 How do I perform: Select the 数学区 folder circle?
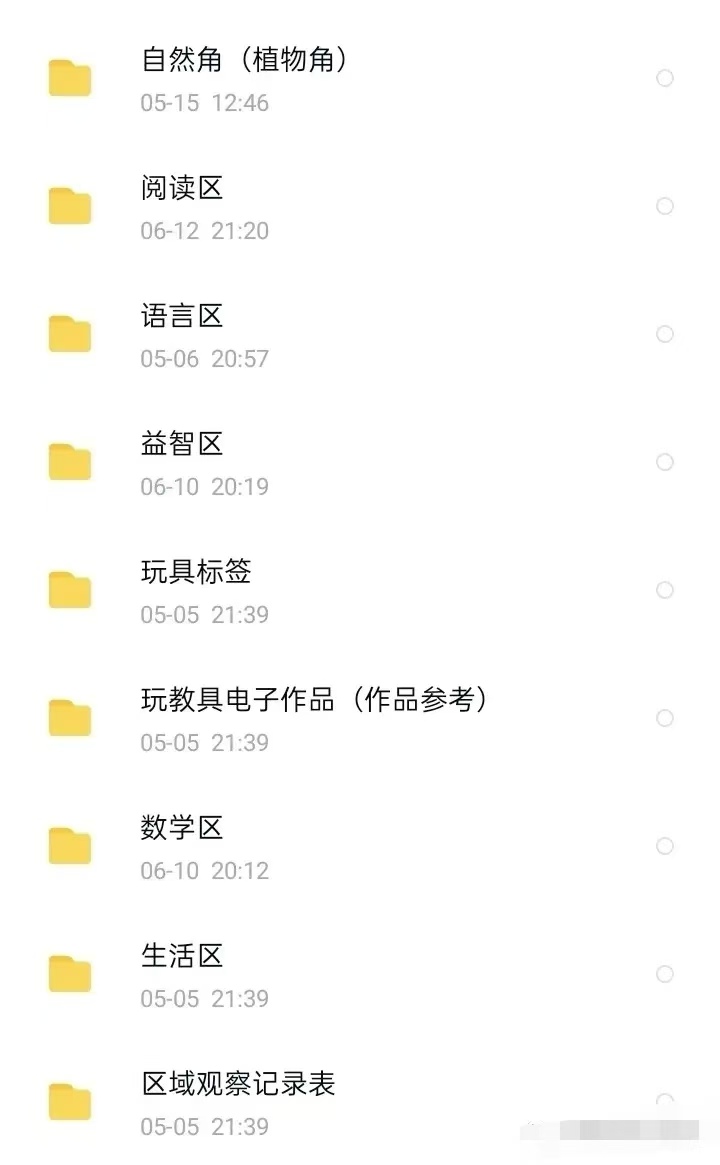pyautogui.click(x=665, y=846)
